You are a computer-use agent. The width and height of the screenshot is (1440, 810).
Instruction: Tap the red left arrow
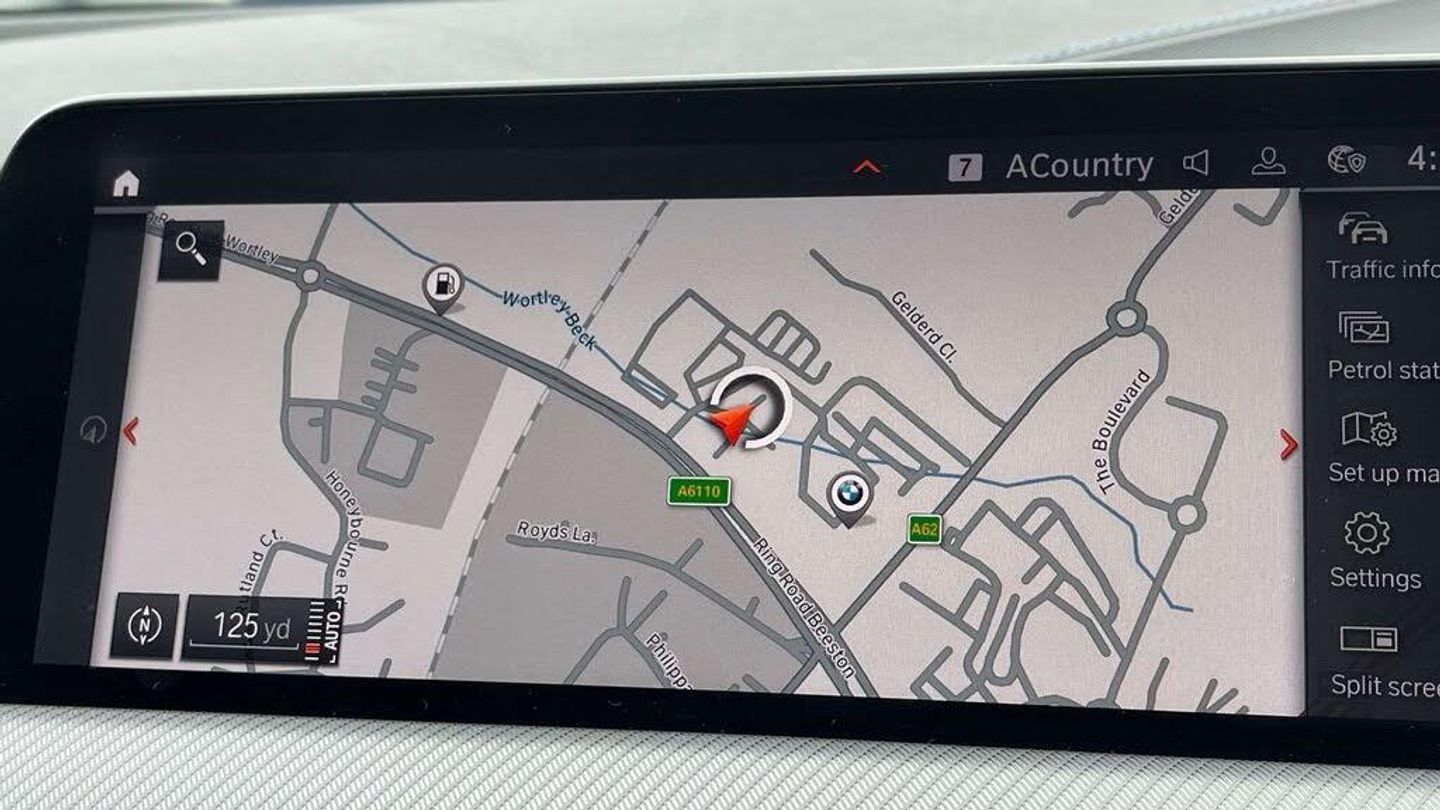point(129,431)
